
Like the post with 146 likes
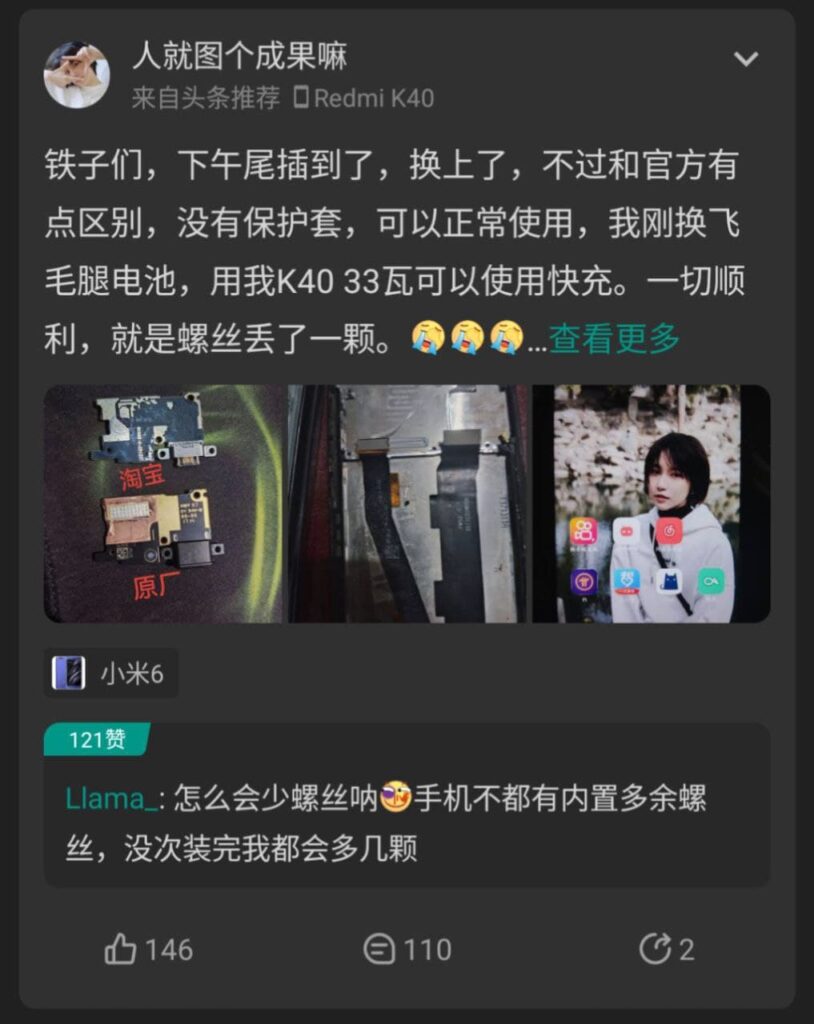149,949
